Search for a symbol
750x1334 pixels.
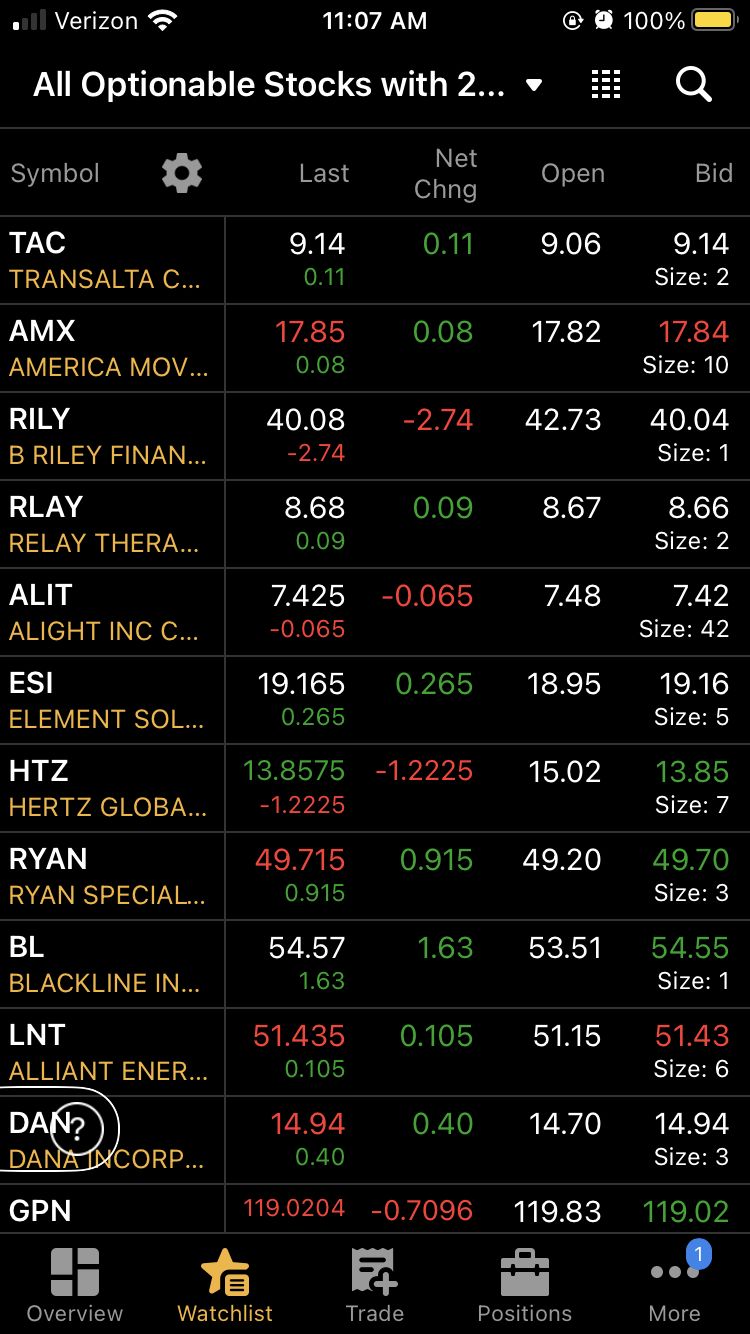click(x=693, y=85)
